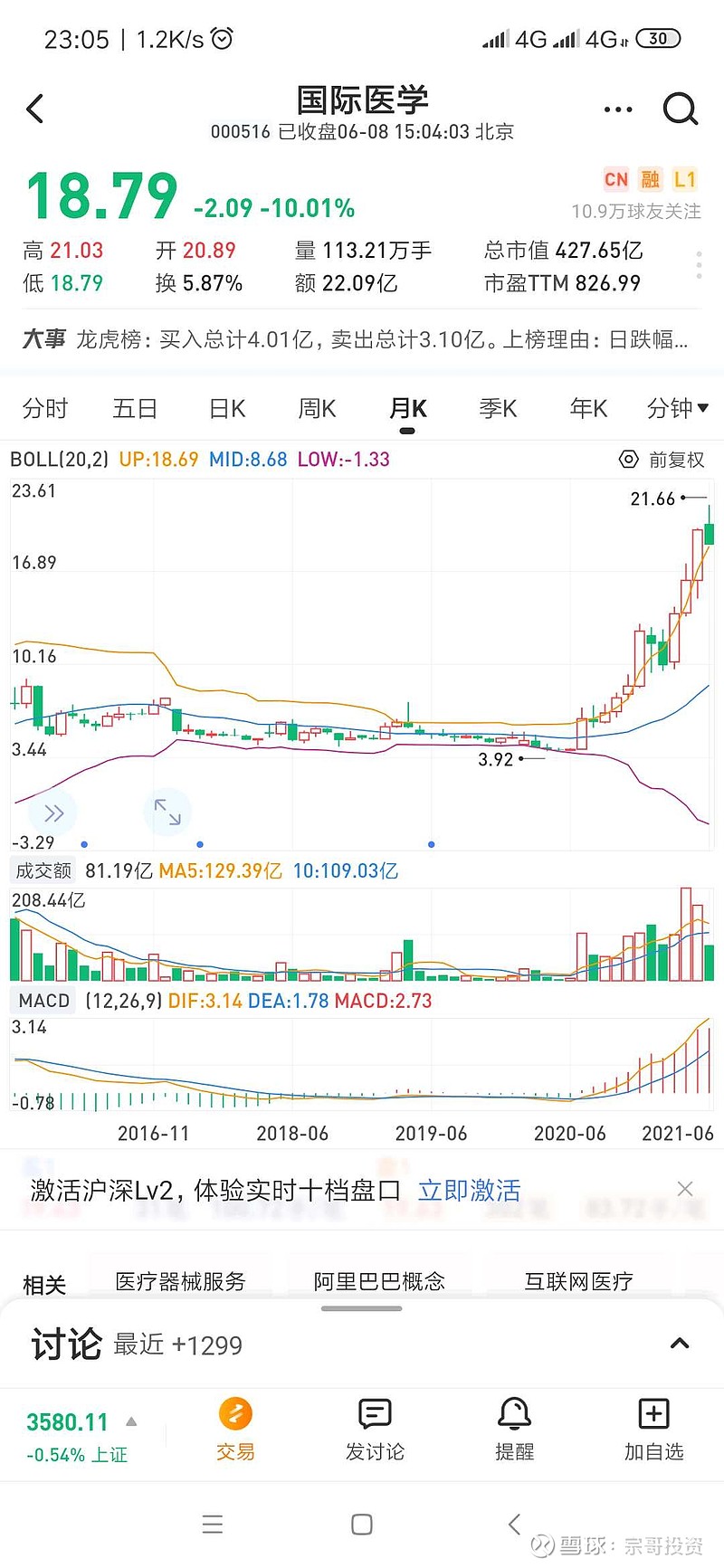
Task: Open the three-dot overflow menu
Action: pos(618,109)
